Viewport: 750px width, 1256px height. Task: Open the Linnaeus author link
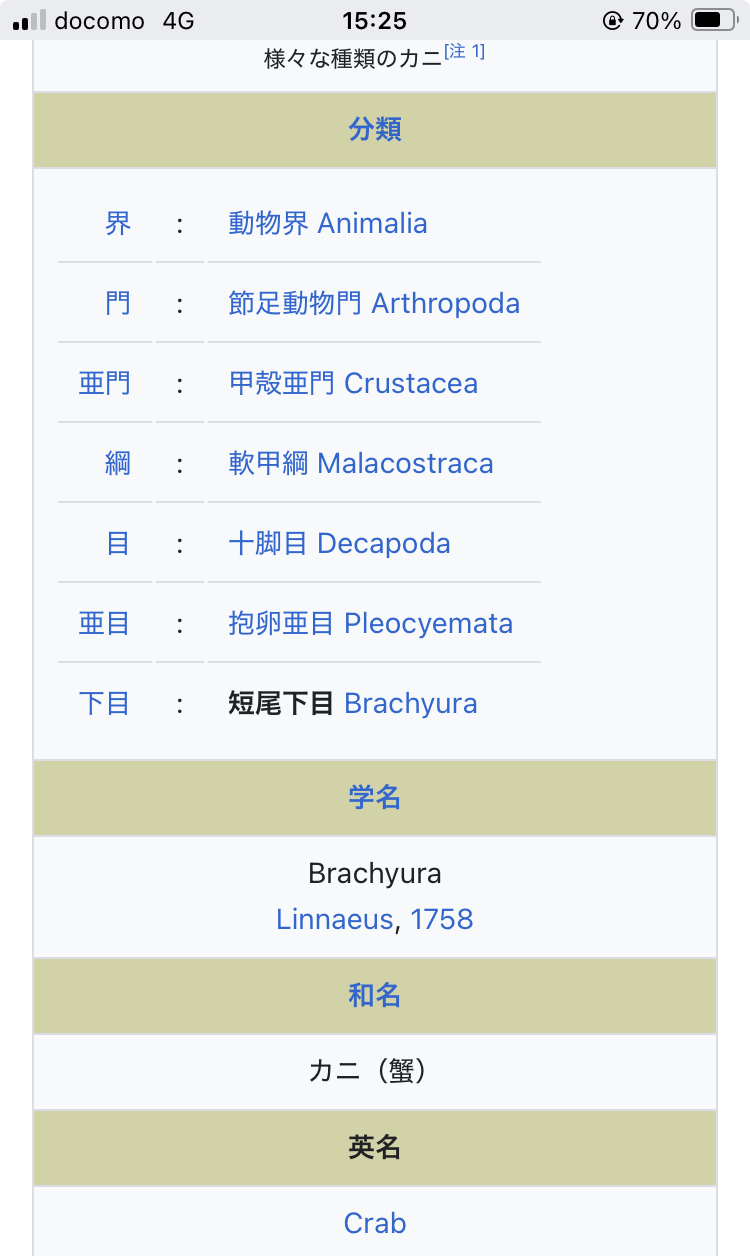point(334,919)
